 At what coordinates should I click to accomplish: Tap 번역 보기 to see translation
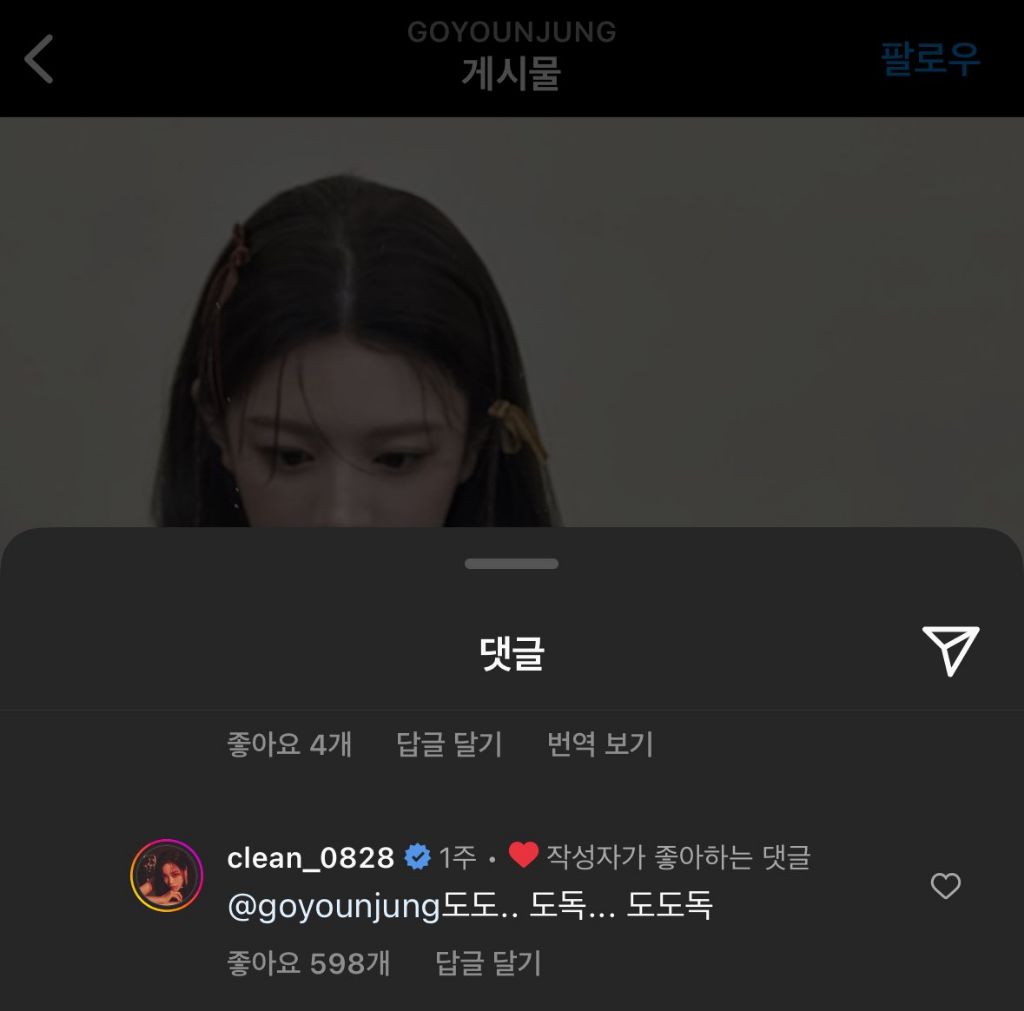coord(600,744)
